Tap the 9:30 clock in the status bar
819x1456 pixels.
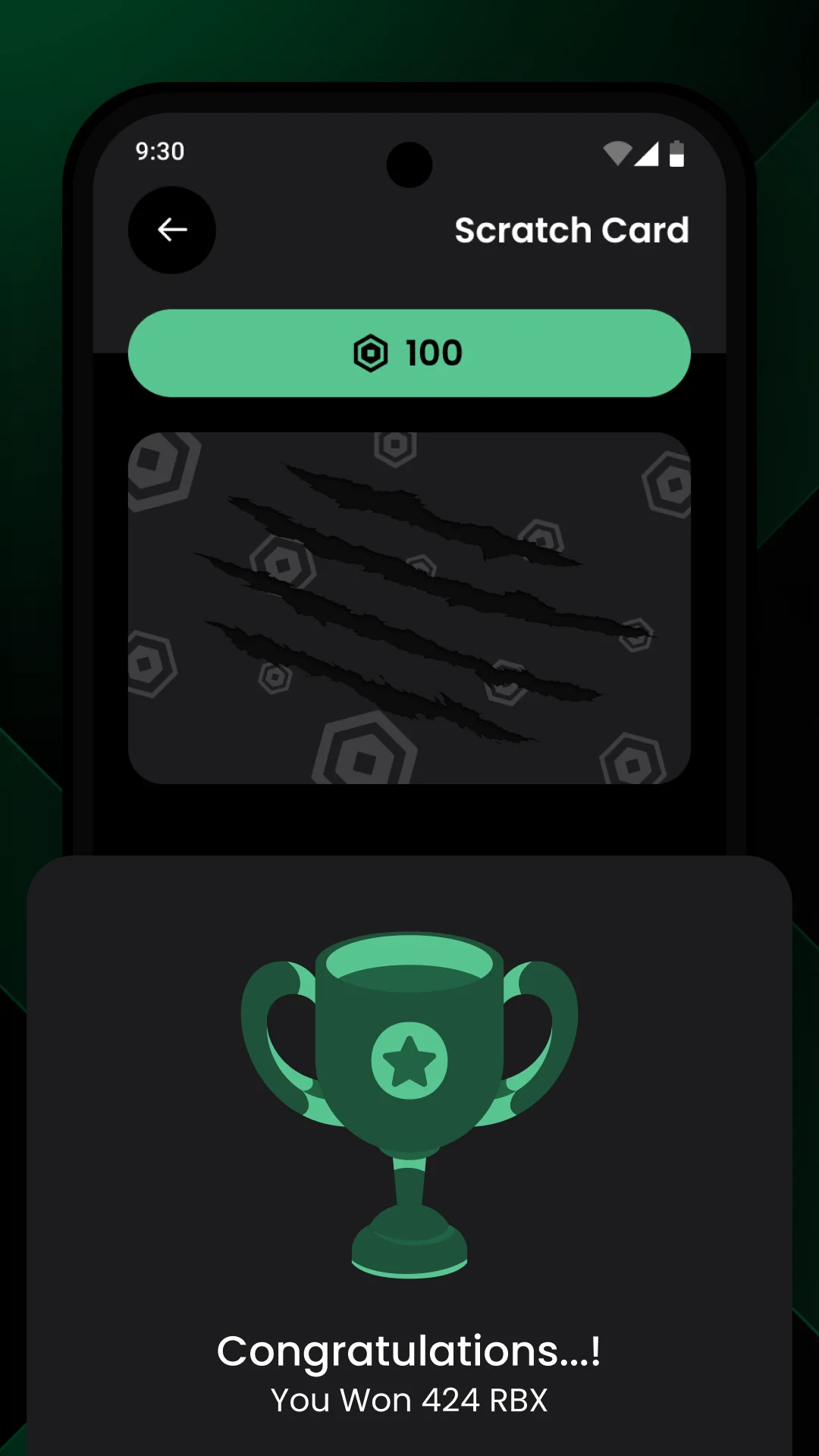(158, 151)
